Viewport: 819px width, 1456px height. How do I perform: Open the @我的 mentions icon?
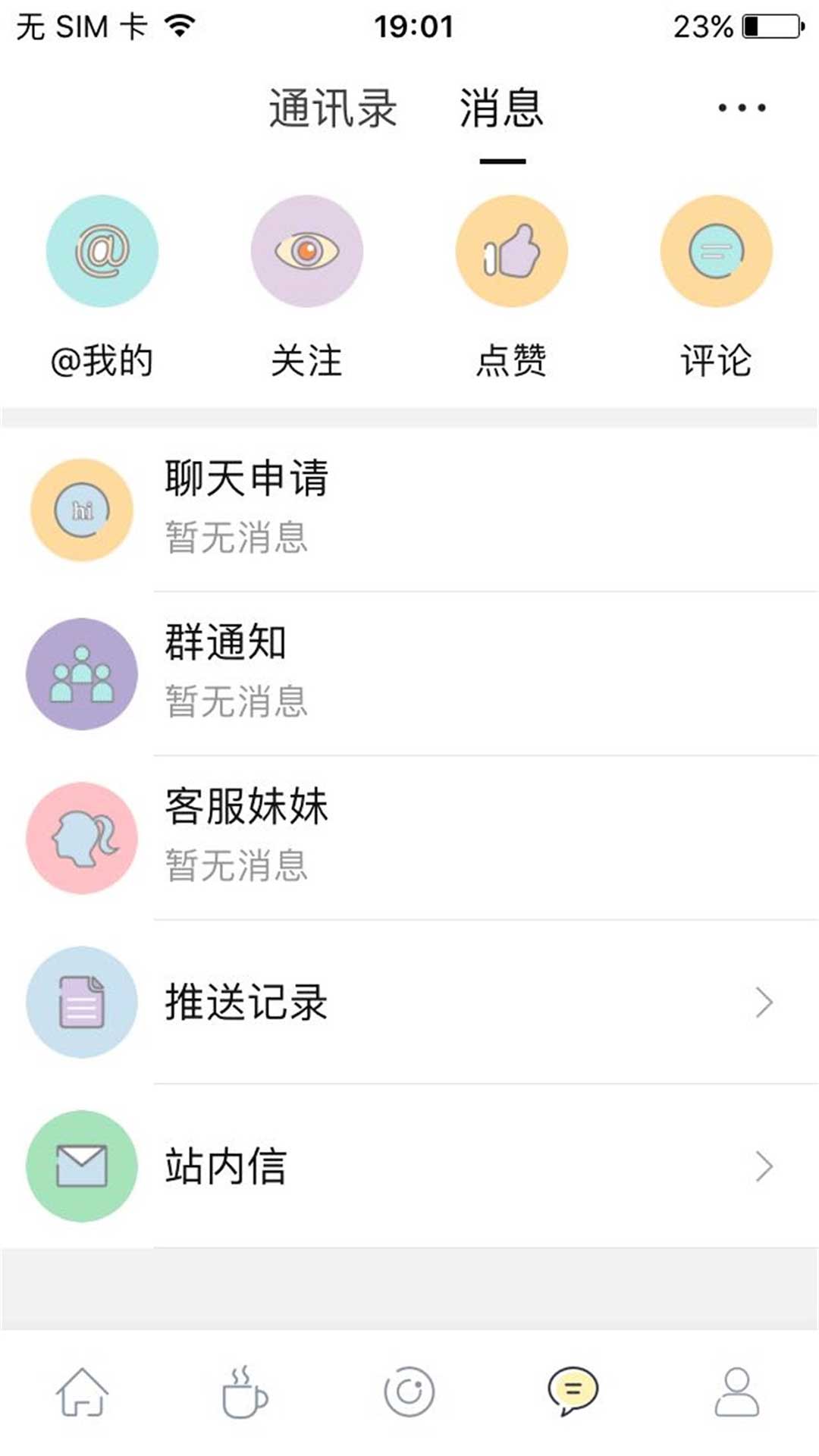(102, 251)
